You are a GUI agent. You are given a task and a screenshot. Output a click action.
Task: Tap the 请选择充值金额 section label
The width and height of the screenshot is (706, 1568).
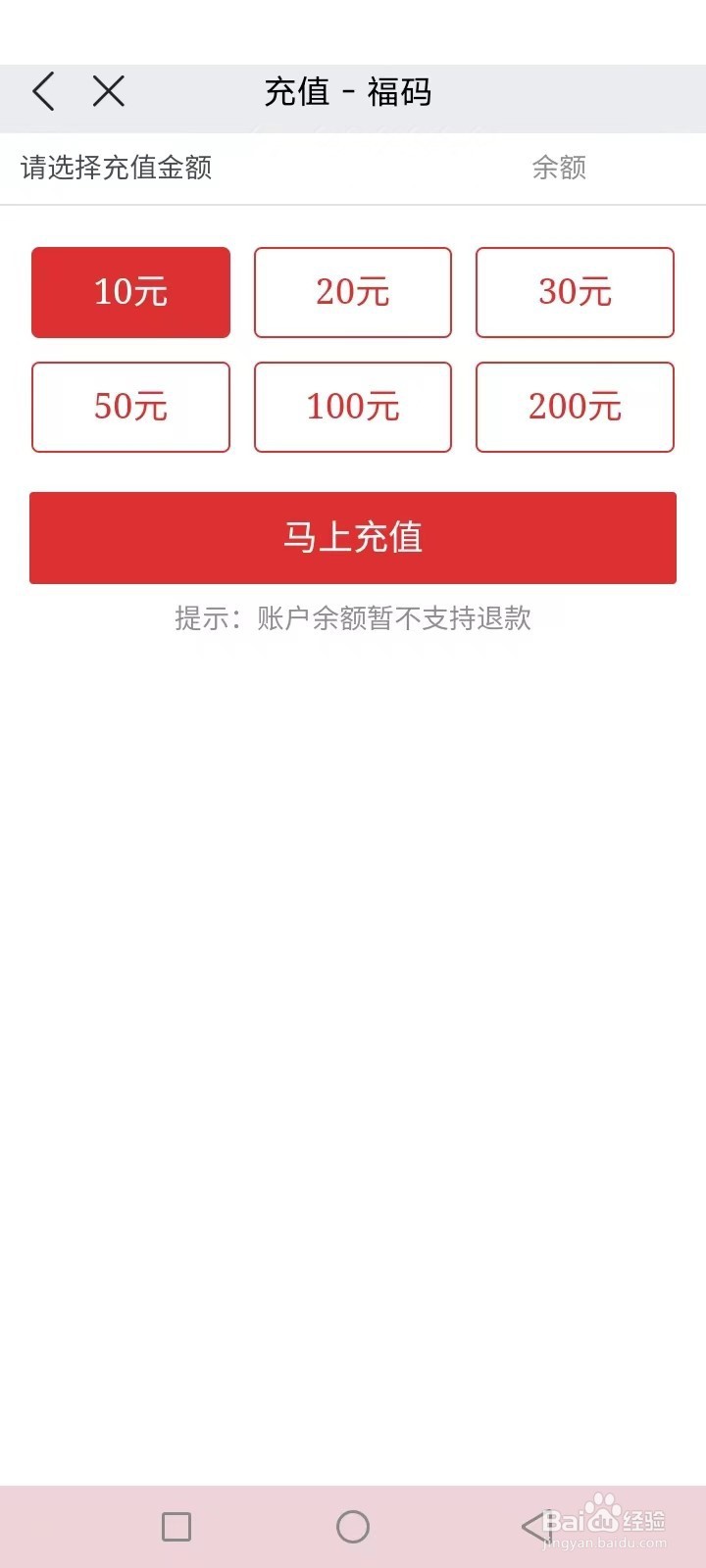(115, 168)
